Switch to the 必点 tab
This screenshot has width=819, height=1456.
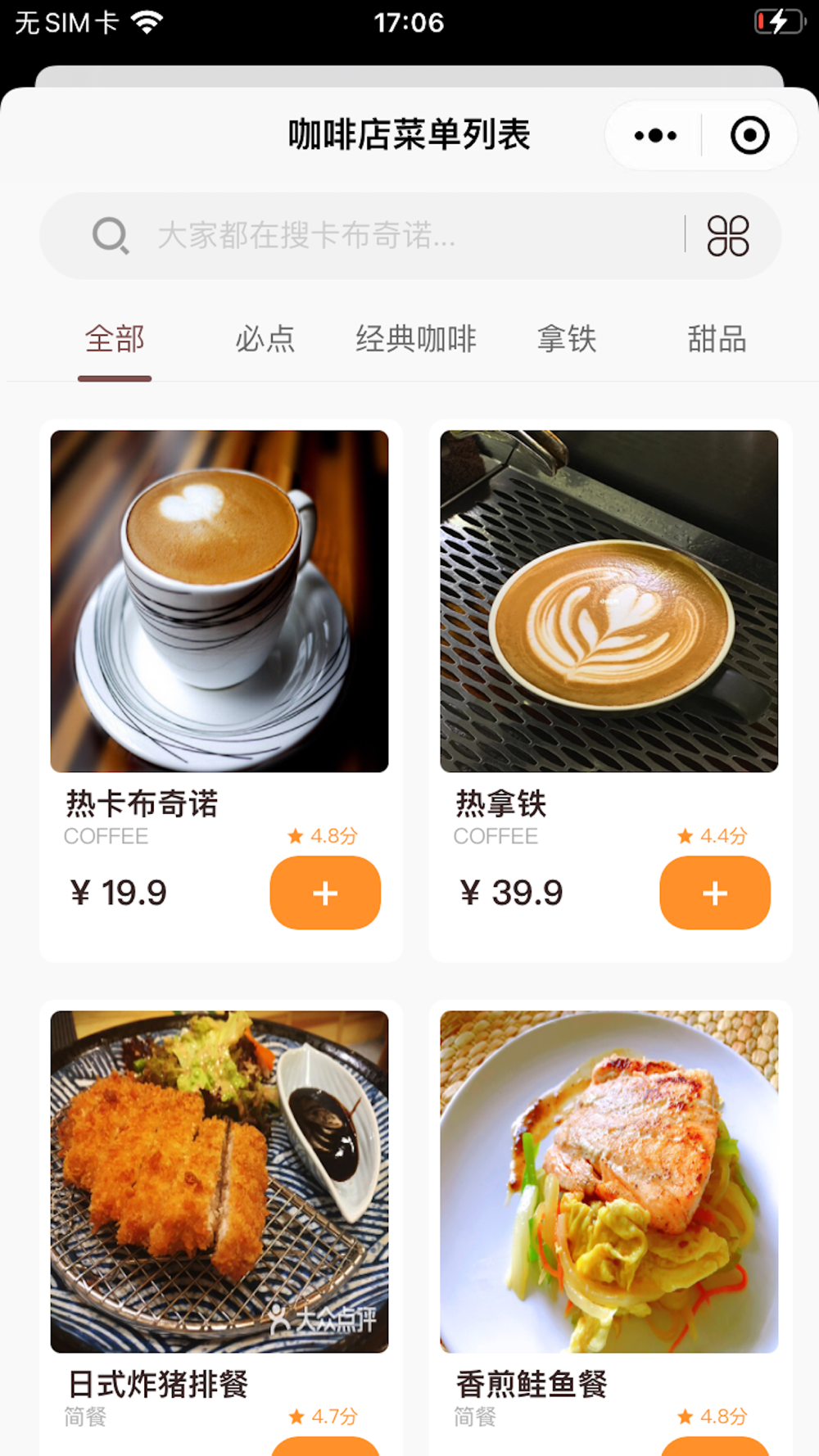(265, 339)
